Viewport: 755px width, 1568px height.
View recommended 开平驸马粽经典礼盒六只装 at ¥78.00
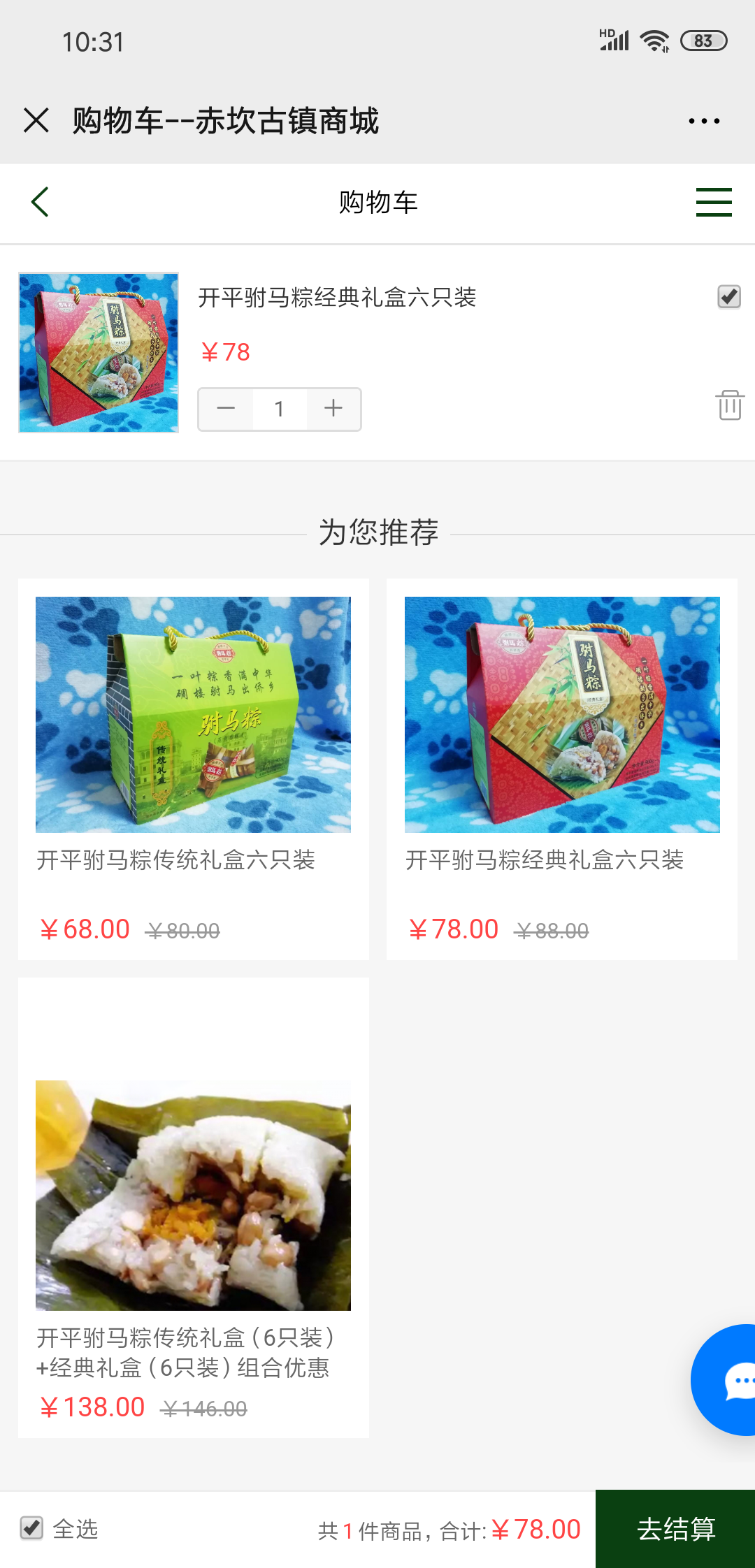(561, 769)
